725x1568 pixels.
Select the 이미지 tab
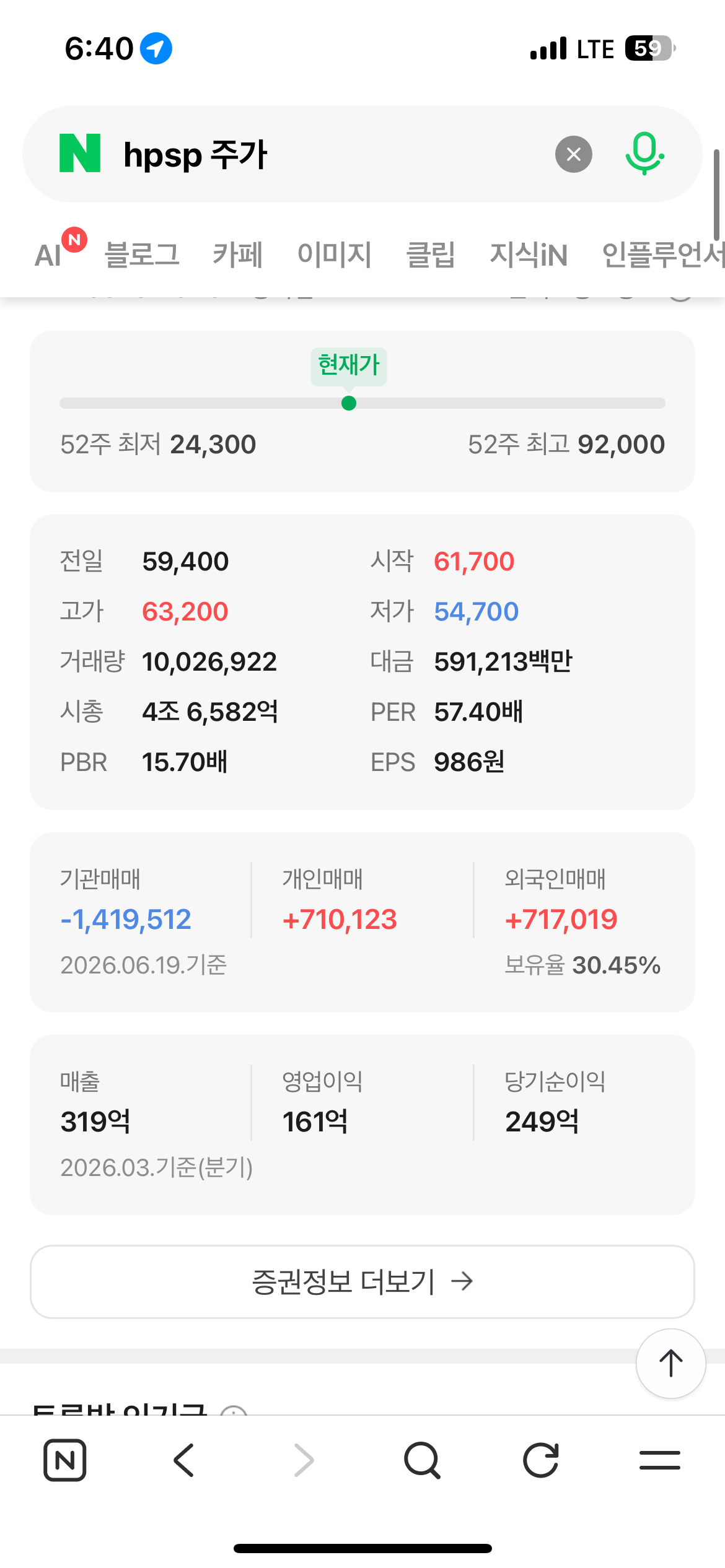[x=335, y=255]
